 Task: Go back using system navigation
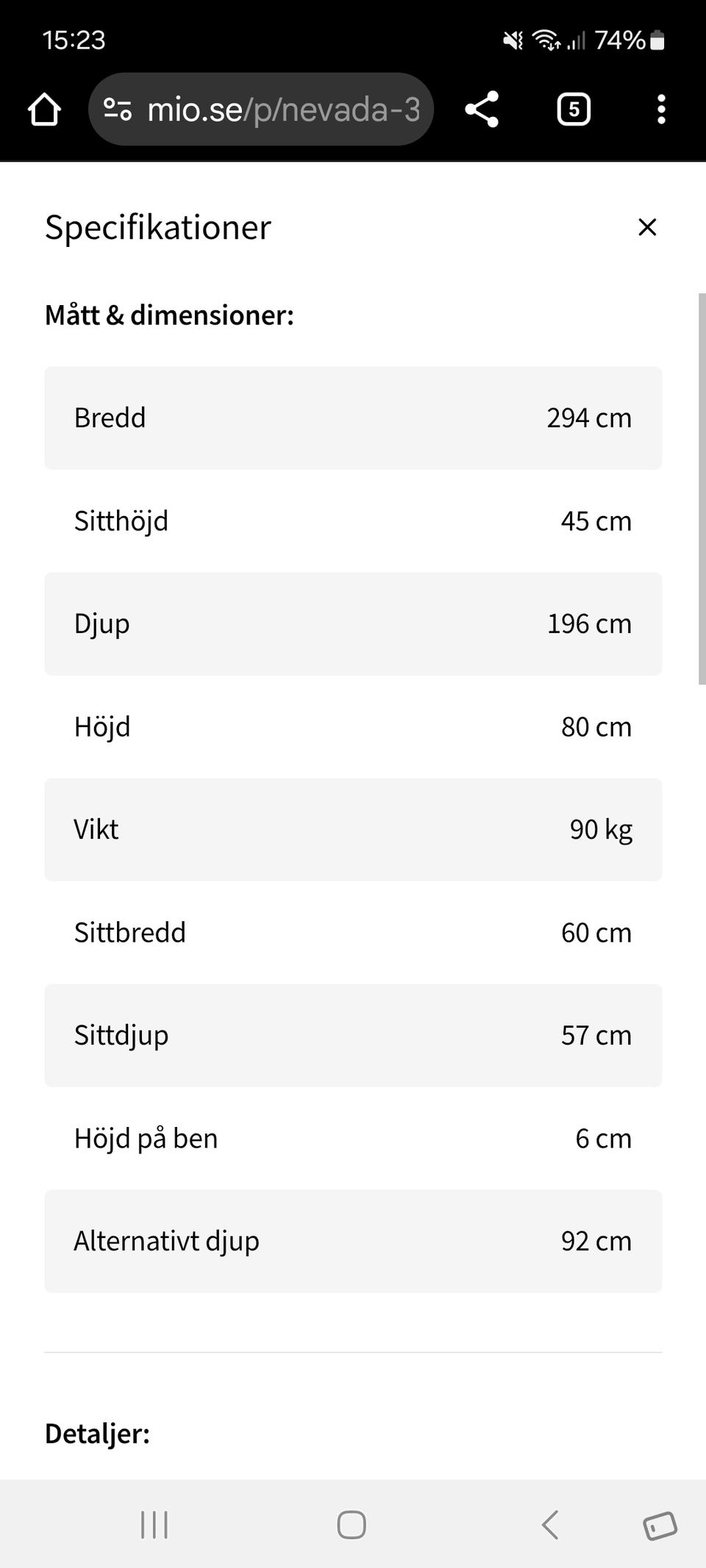click(x=550, y=1525)
